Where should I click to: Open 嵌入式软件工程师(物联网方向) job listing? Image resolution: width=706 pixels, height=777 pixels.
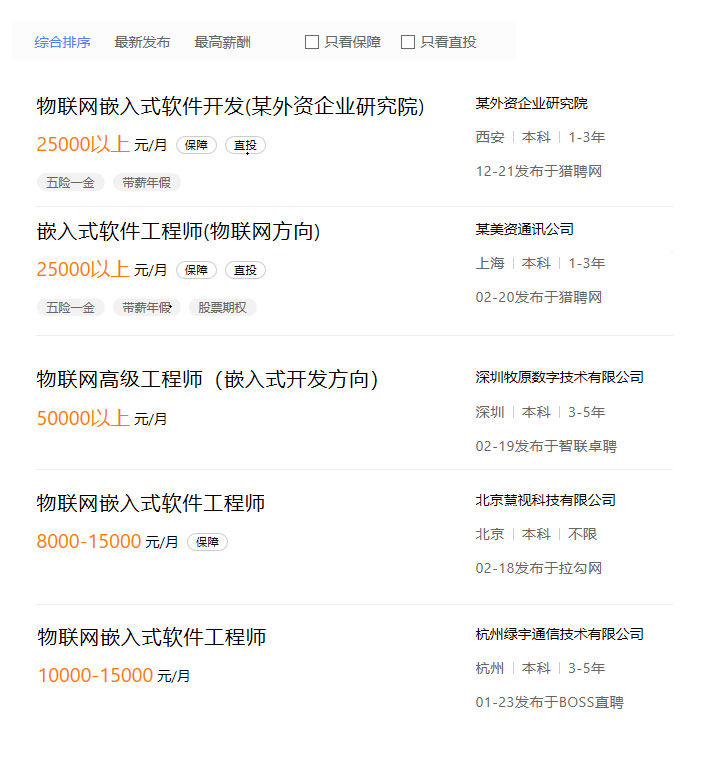(178, 232)
